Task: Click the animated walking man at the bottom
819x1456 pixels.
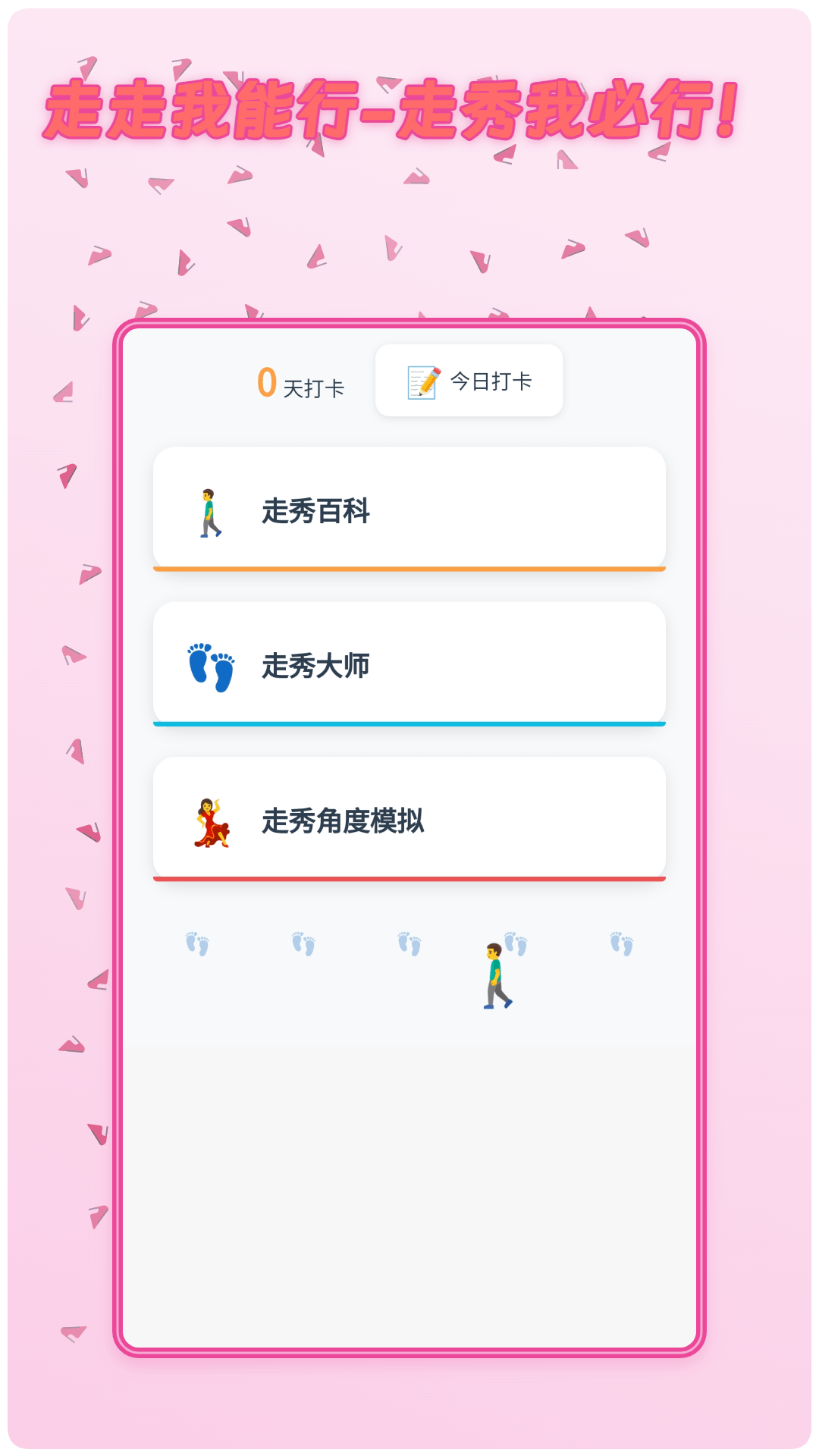Action: click(x=497, y=974)
